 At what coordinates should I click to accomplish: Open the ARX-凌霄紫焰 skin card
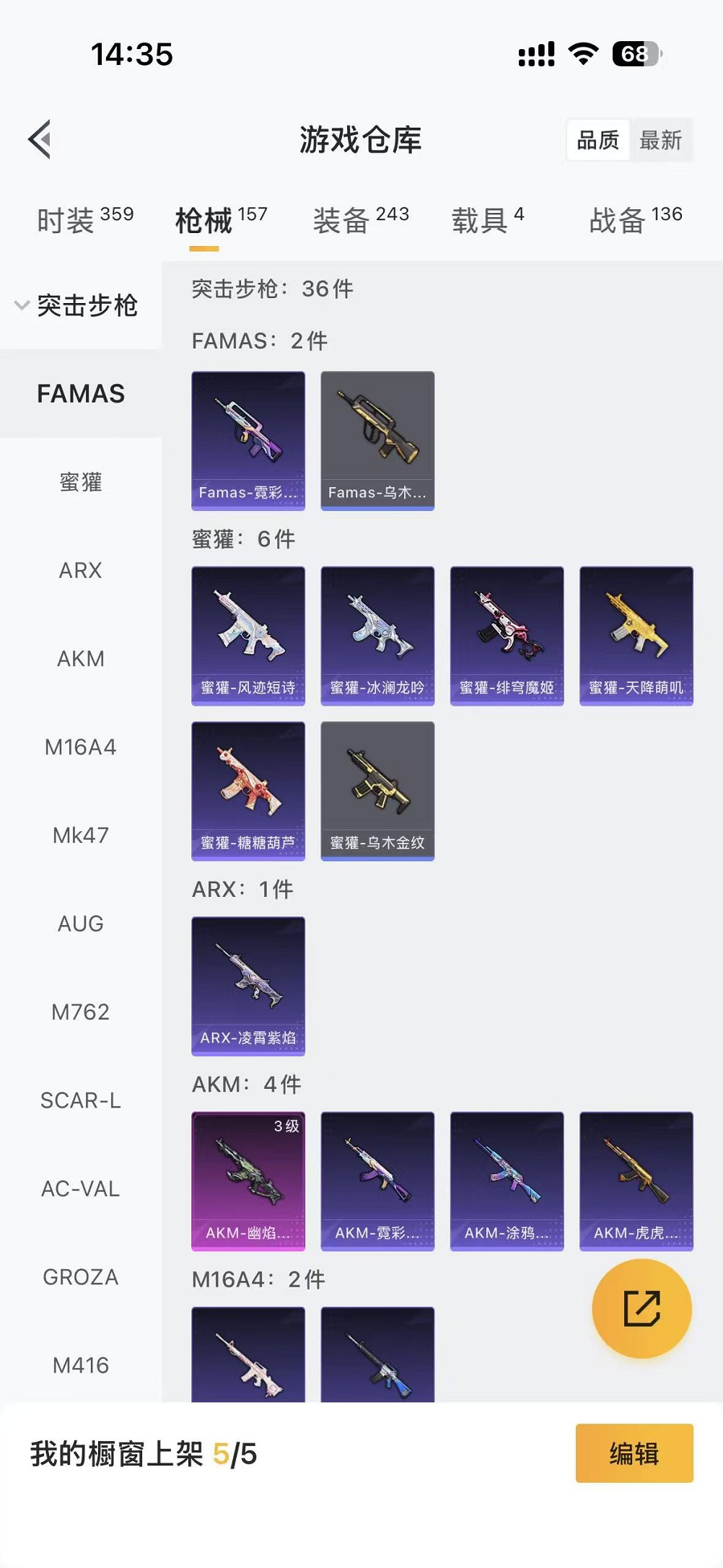[x=248, y=986]
